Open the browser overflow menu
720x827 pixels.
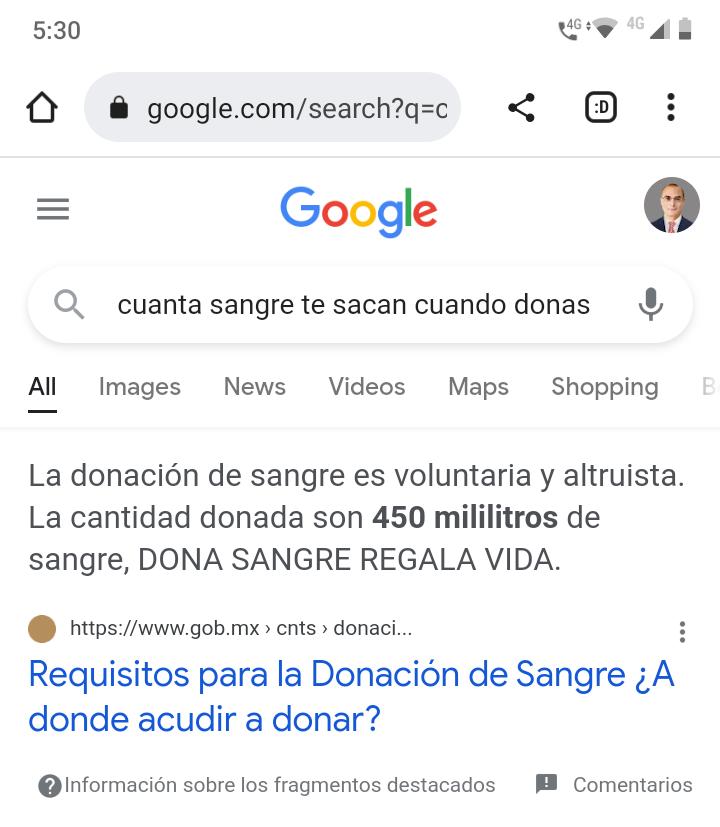671,107
